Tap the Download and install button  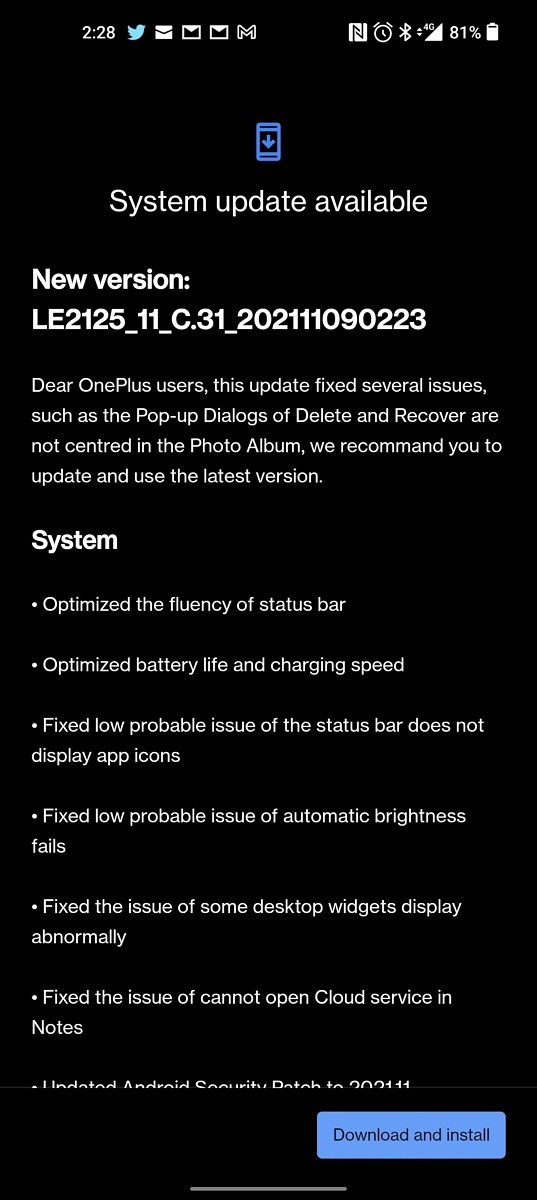pos(411,1135)
